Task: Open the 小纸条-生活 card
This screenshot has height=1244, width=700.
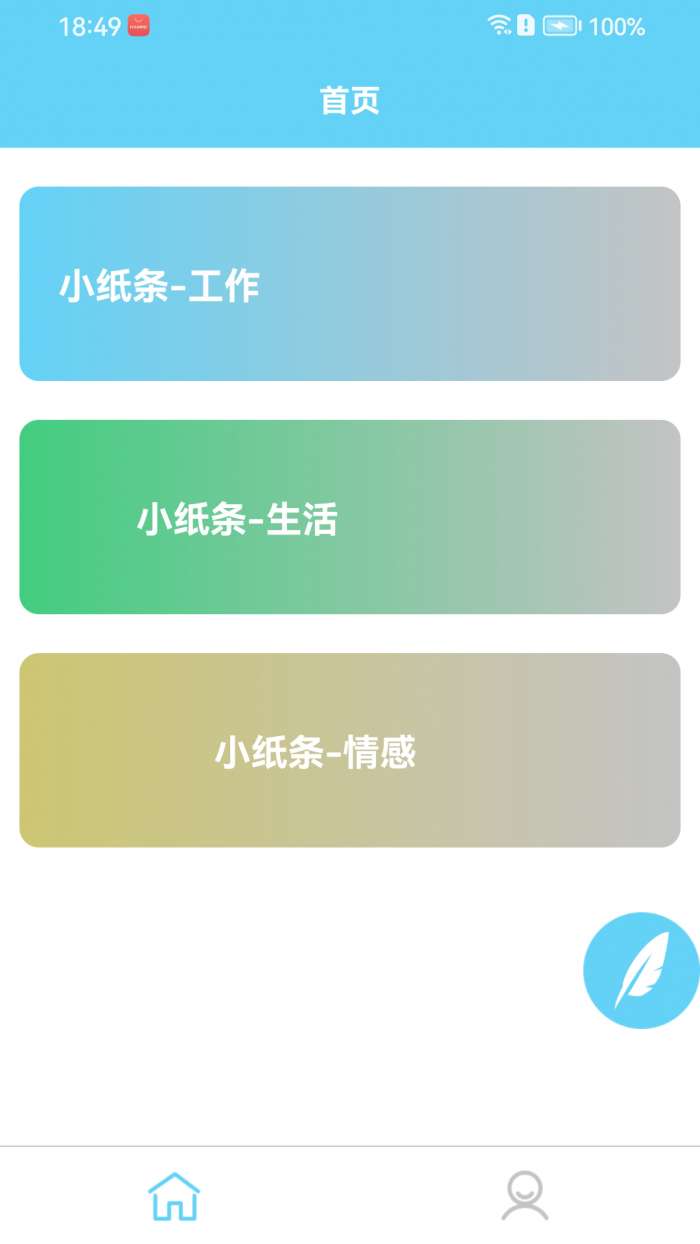Action: (350, 517)
